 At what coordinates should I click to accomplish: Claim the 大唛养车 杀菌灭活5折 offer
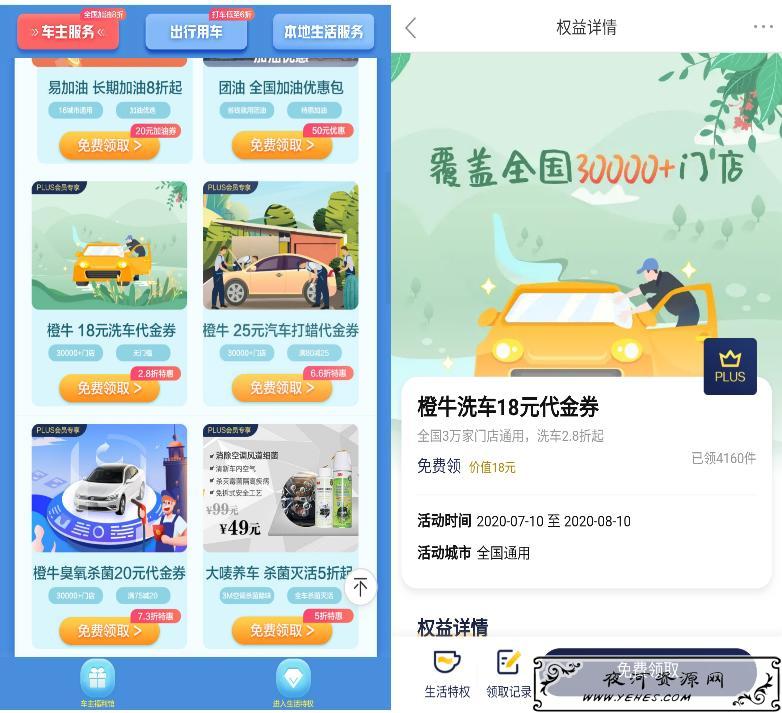click(281, 631)
